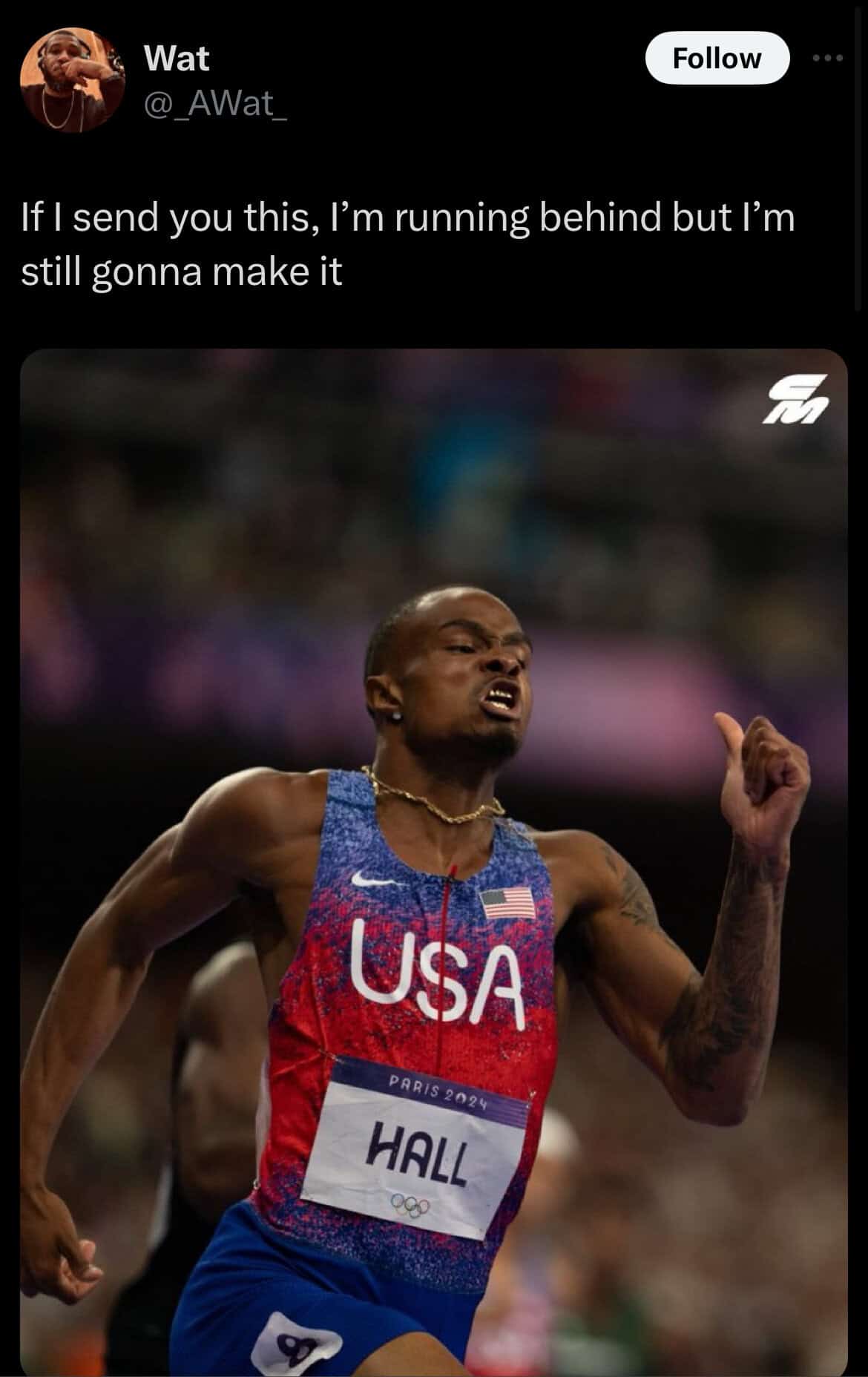Follow the Wat account

(716, 58)
